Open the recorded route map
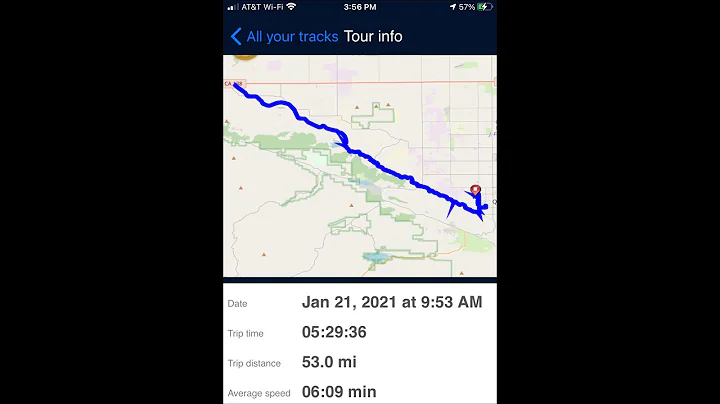Viewport: 720px width, 404px height. [359, 166]
